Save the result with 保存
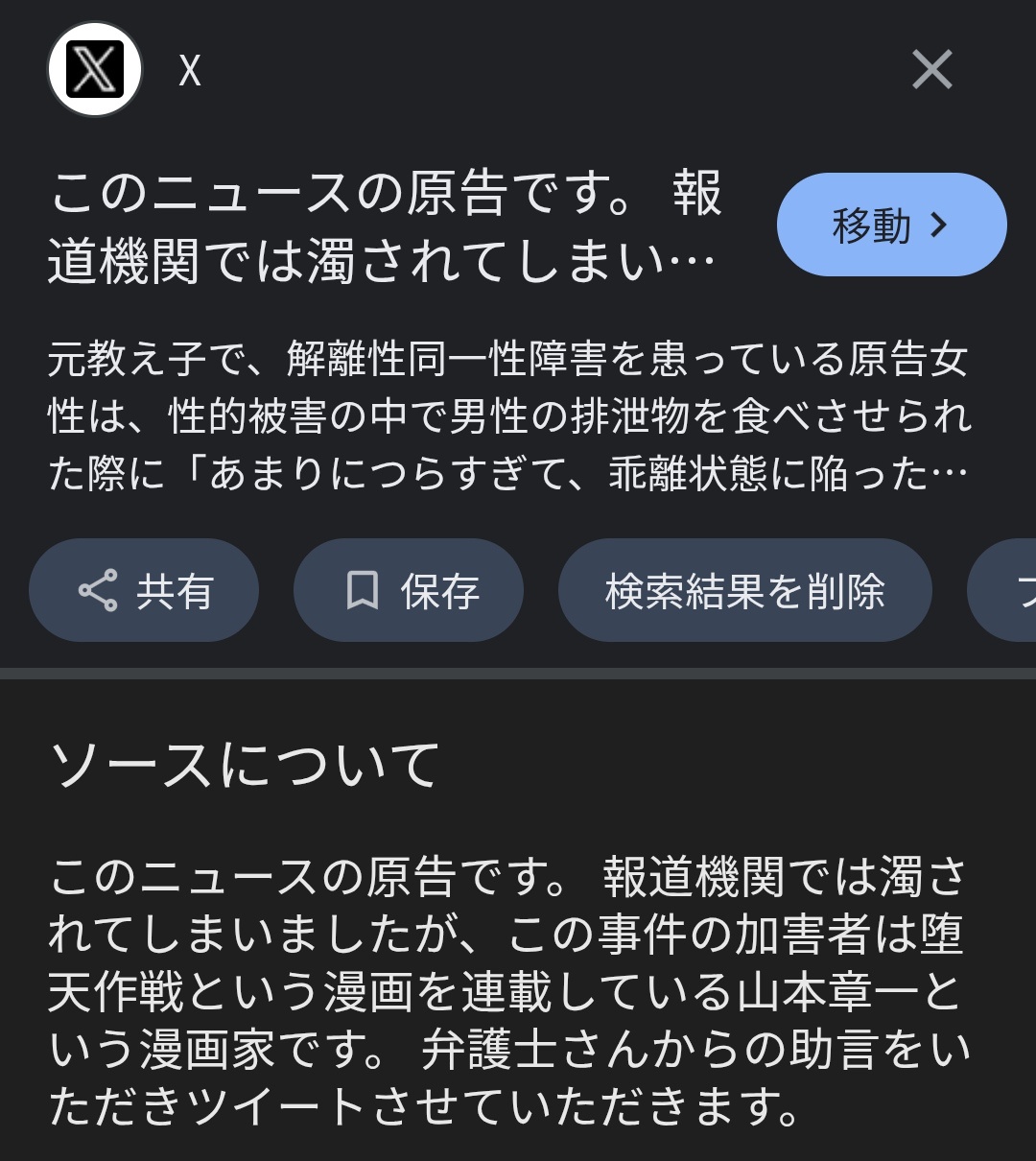 (x=409, y=590)
